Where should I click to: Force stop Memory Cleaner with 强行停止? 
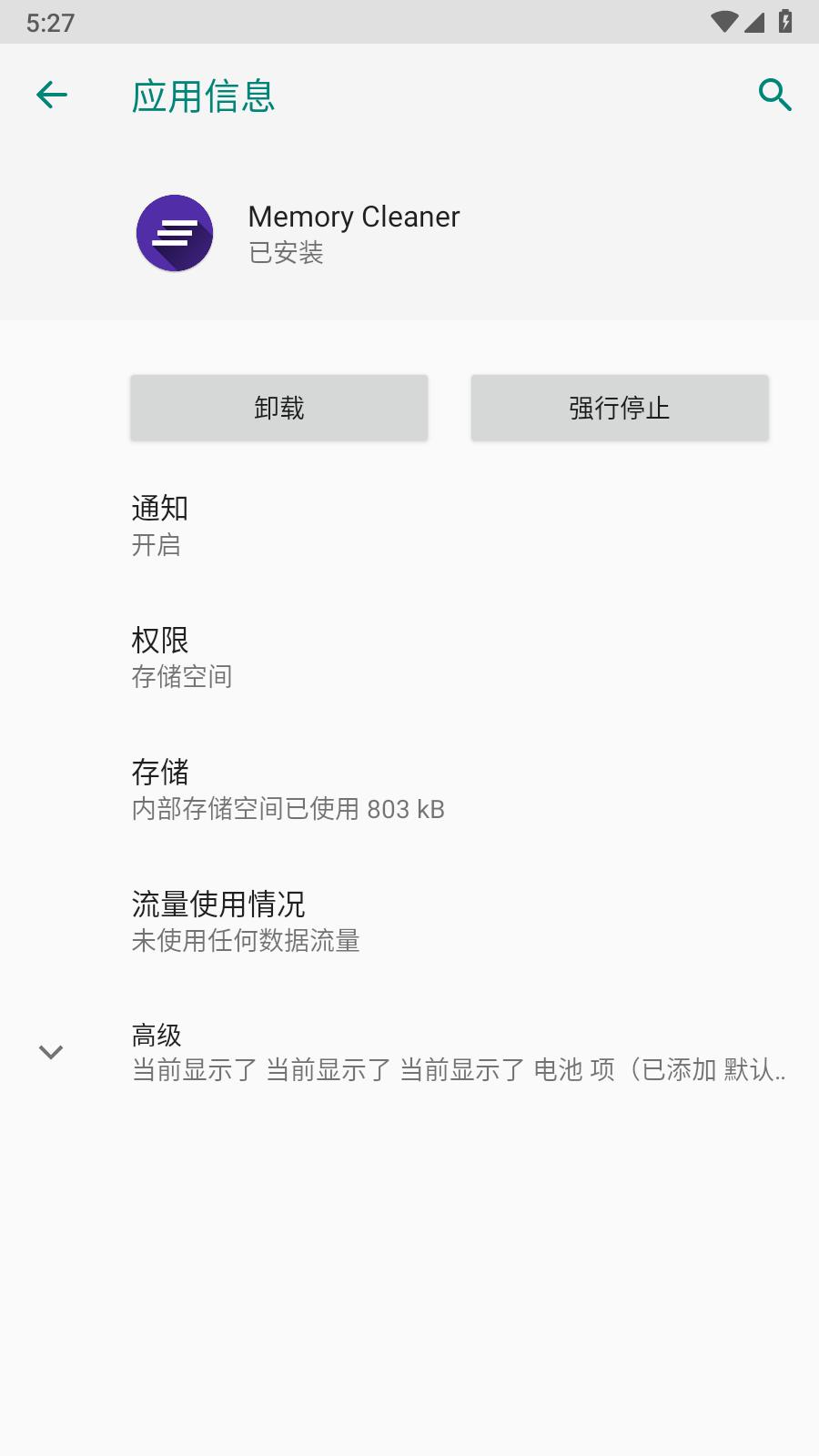619,408
